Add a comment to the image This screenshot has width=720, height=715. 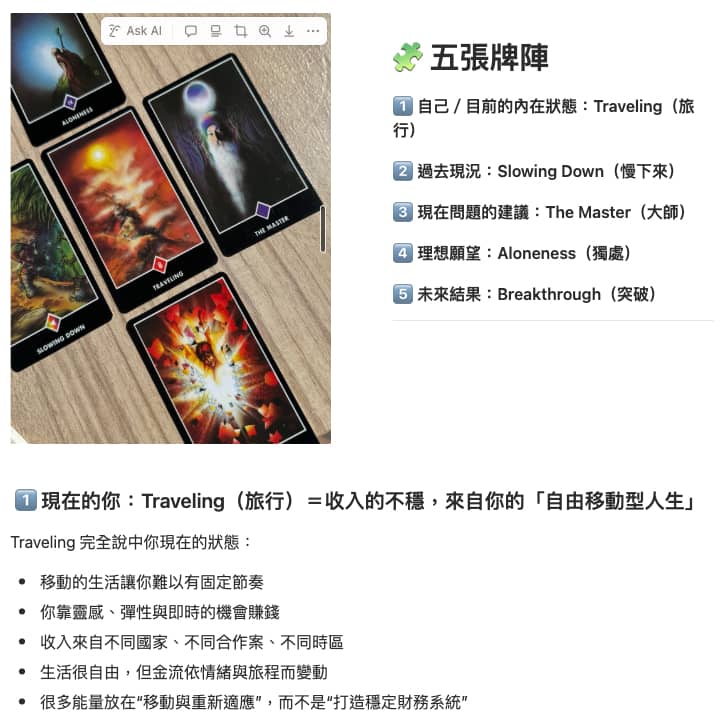[191, 31]
